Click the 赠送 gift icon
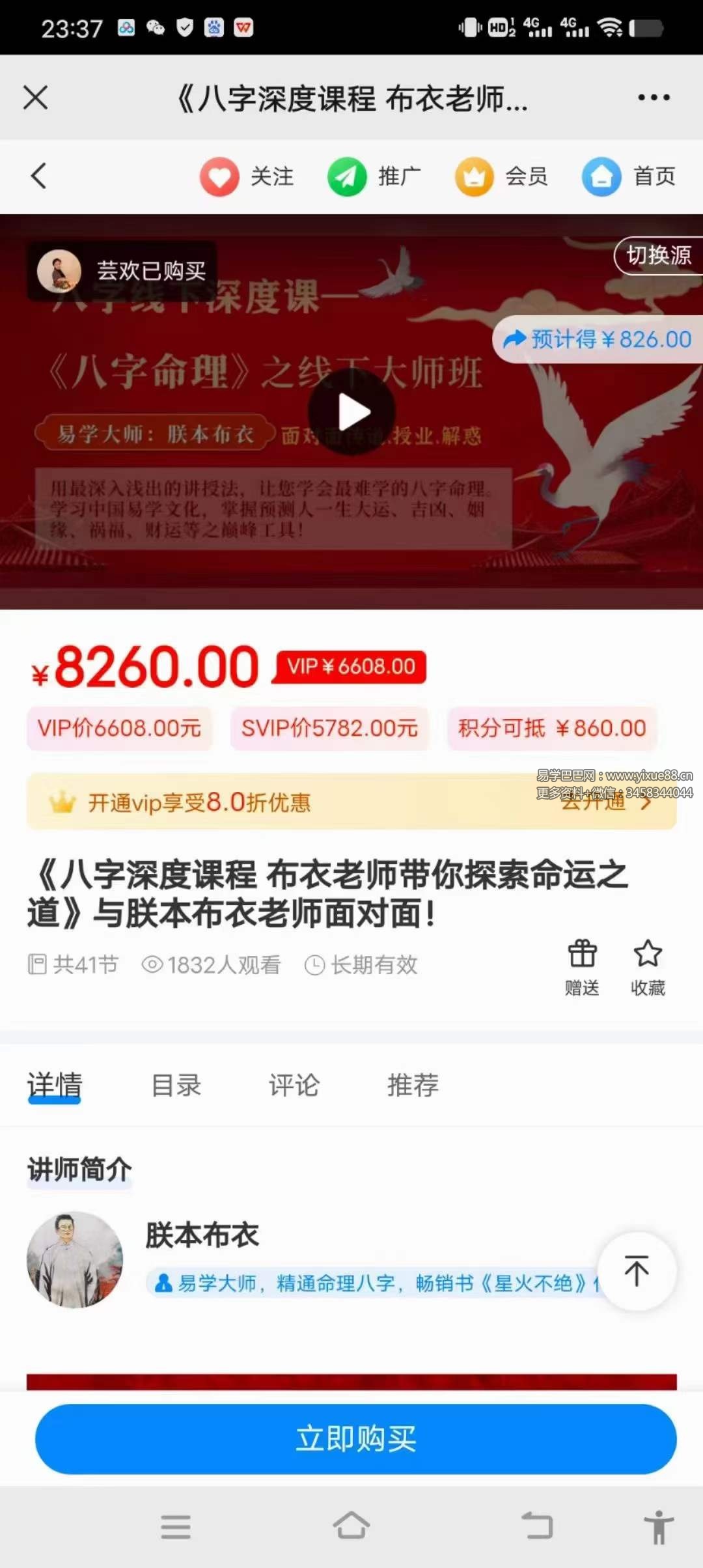Screen dimensions: 703x1568 coord(581,955)
